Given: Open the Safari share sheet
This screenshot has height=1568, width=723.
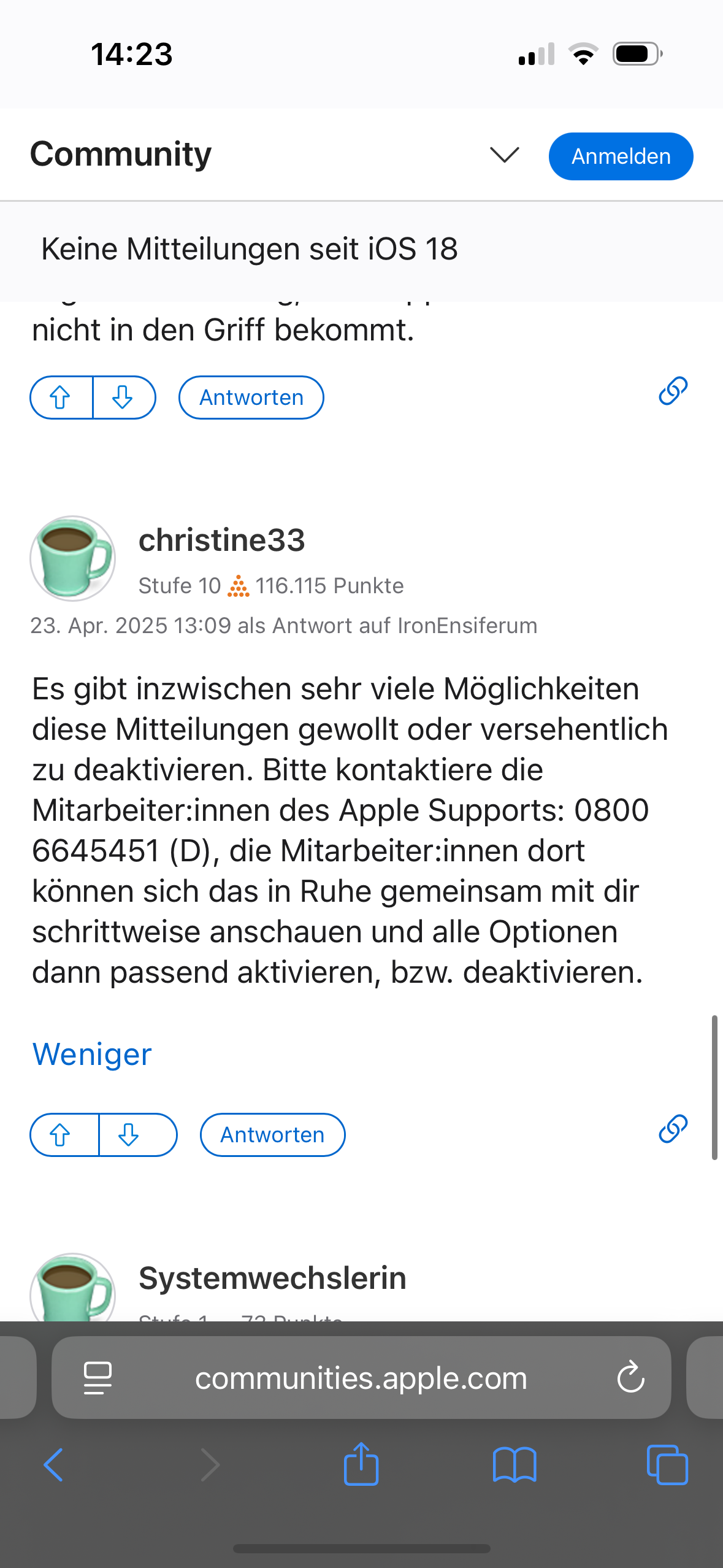Looking at the screenshot, I should (361, 1465).
